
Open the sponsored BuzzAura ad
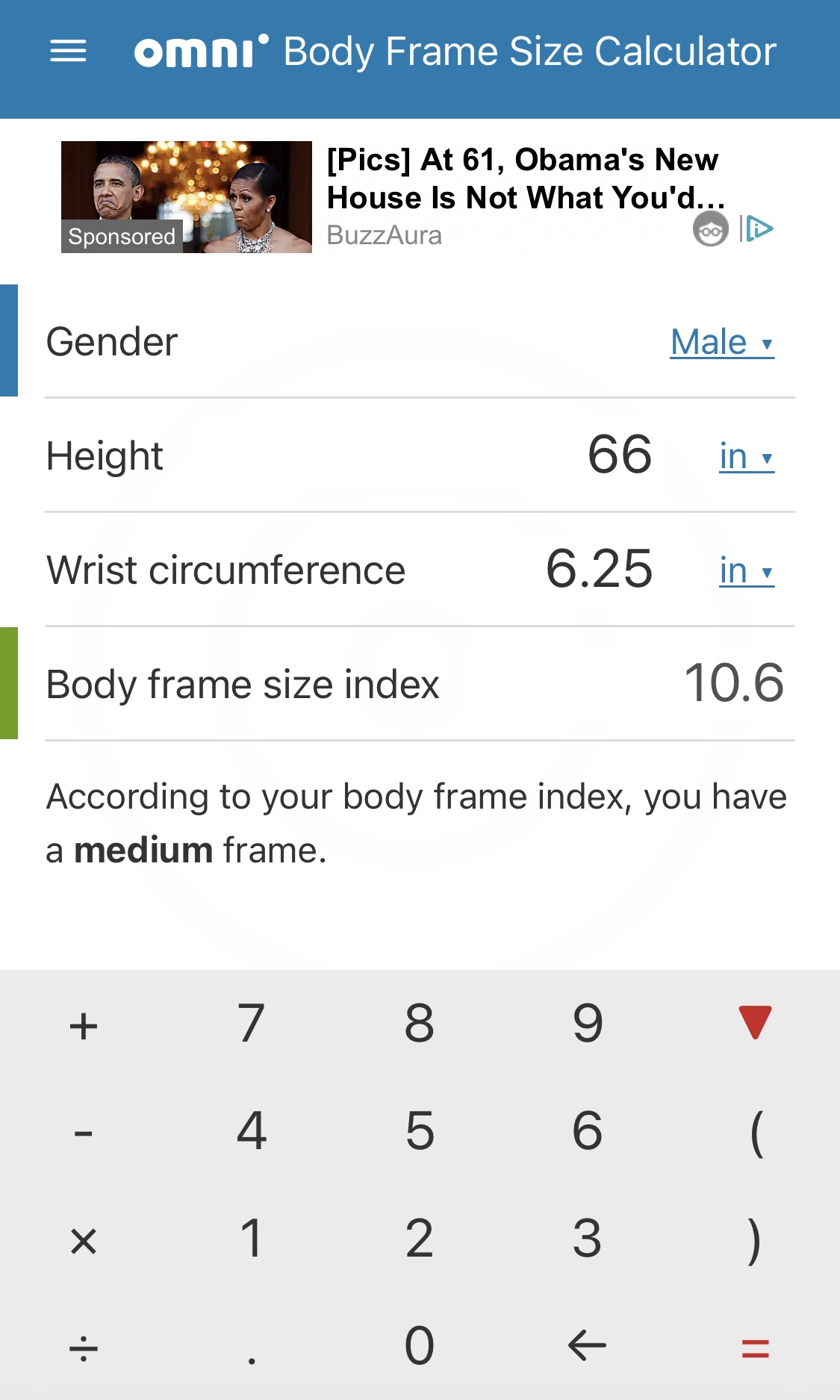(523, 179)
